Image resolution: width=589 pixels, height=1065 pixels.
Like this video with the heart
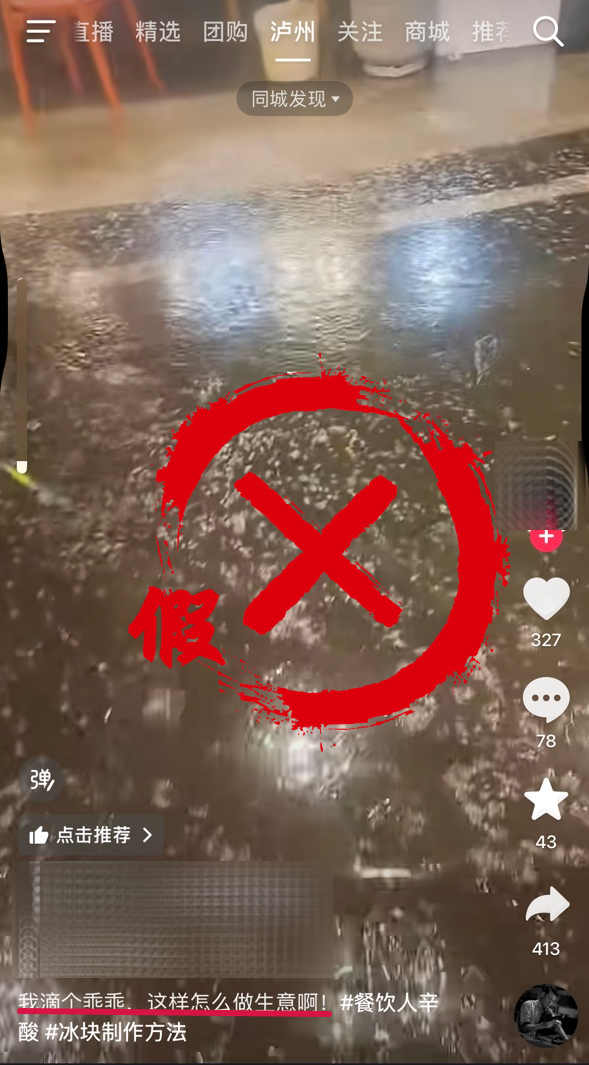point(546,598)
